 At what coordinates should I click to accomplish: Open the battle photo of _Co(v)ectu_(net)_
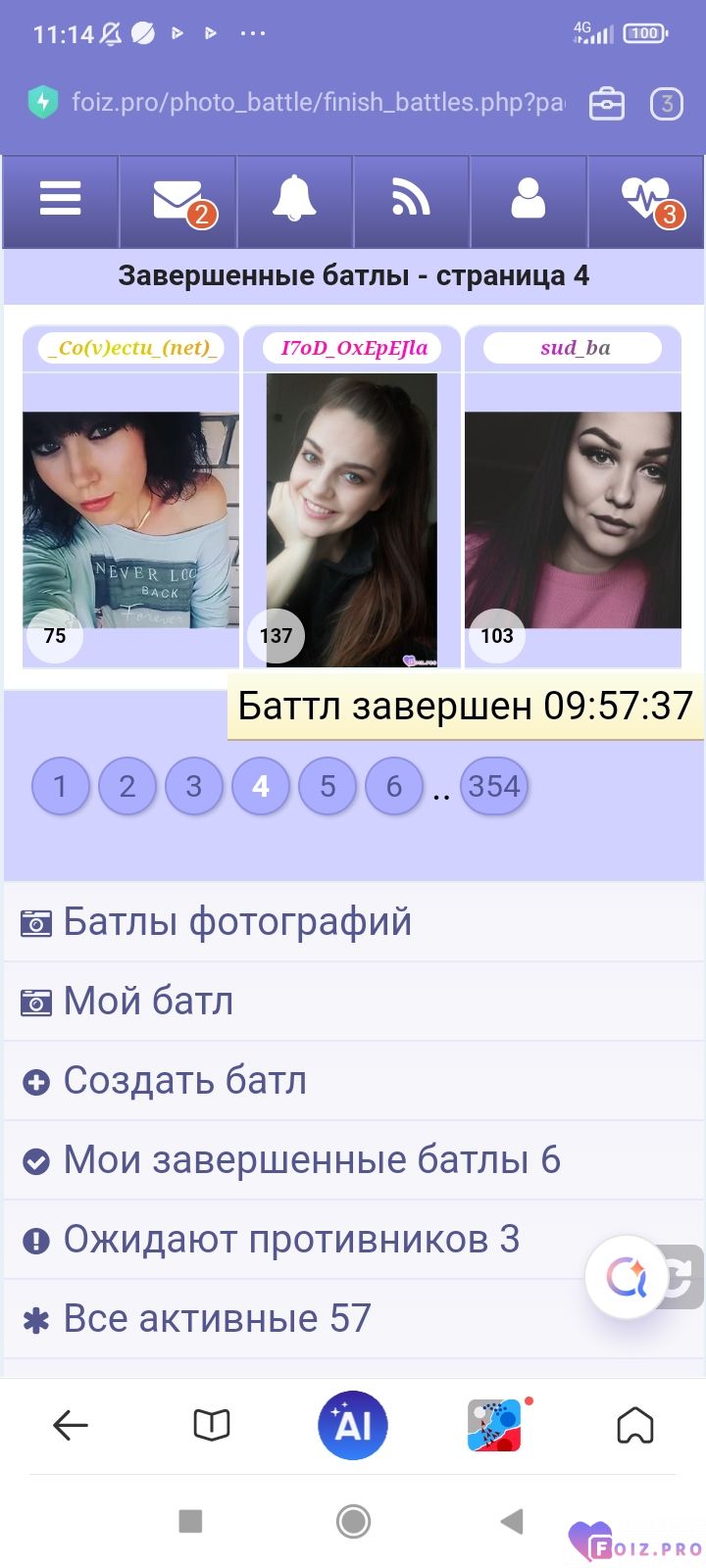tap(130, 519)
